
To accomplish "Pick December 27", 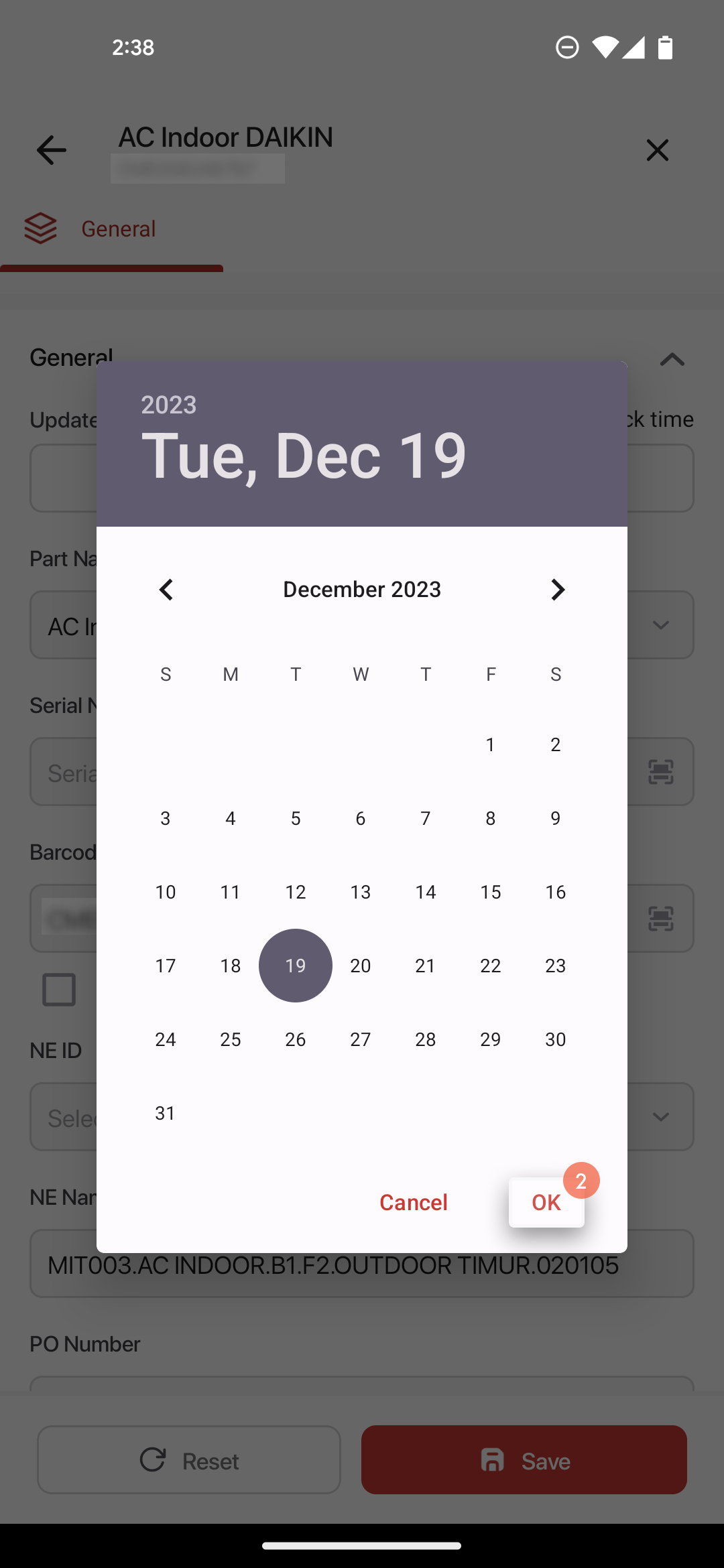I will coord(361,1039).
